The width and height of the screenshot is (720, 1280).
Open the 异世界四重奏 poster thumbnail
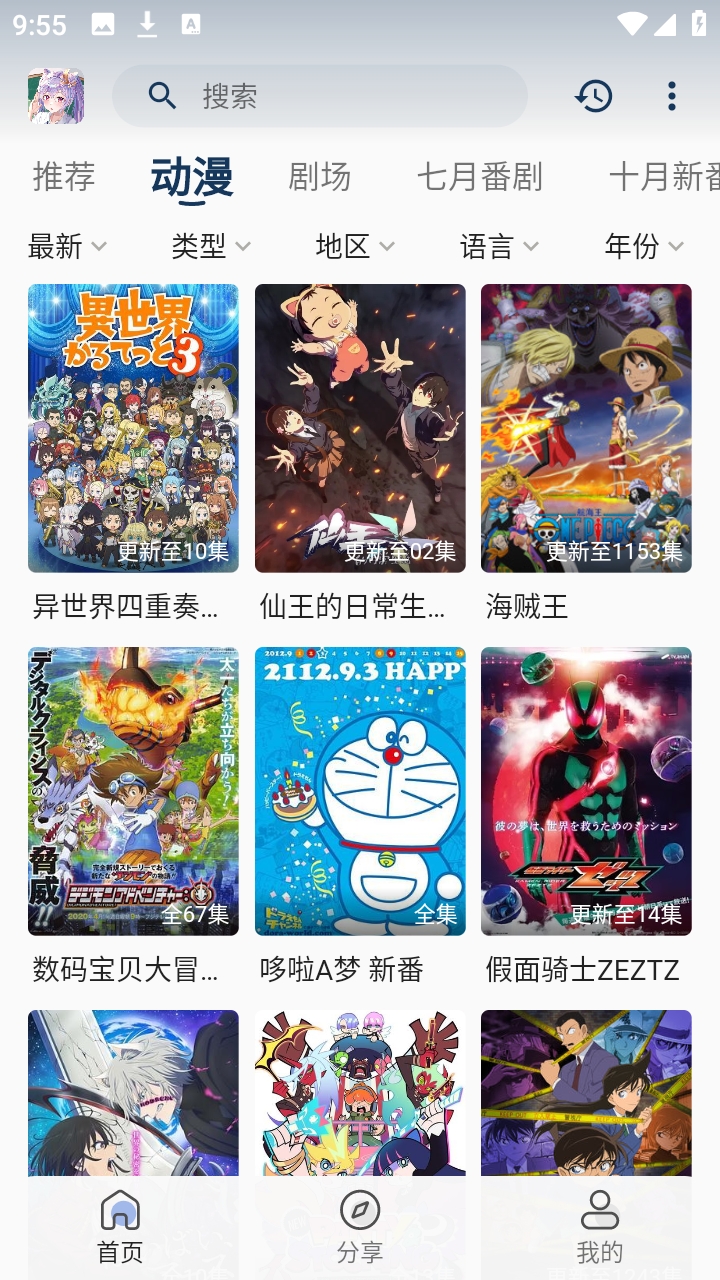click(133, 428)
